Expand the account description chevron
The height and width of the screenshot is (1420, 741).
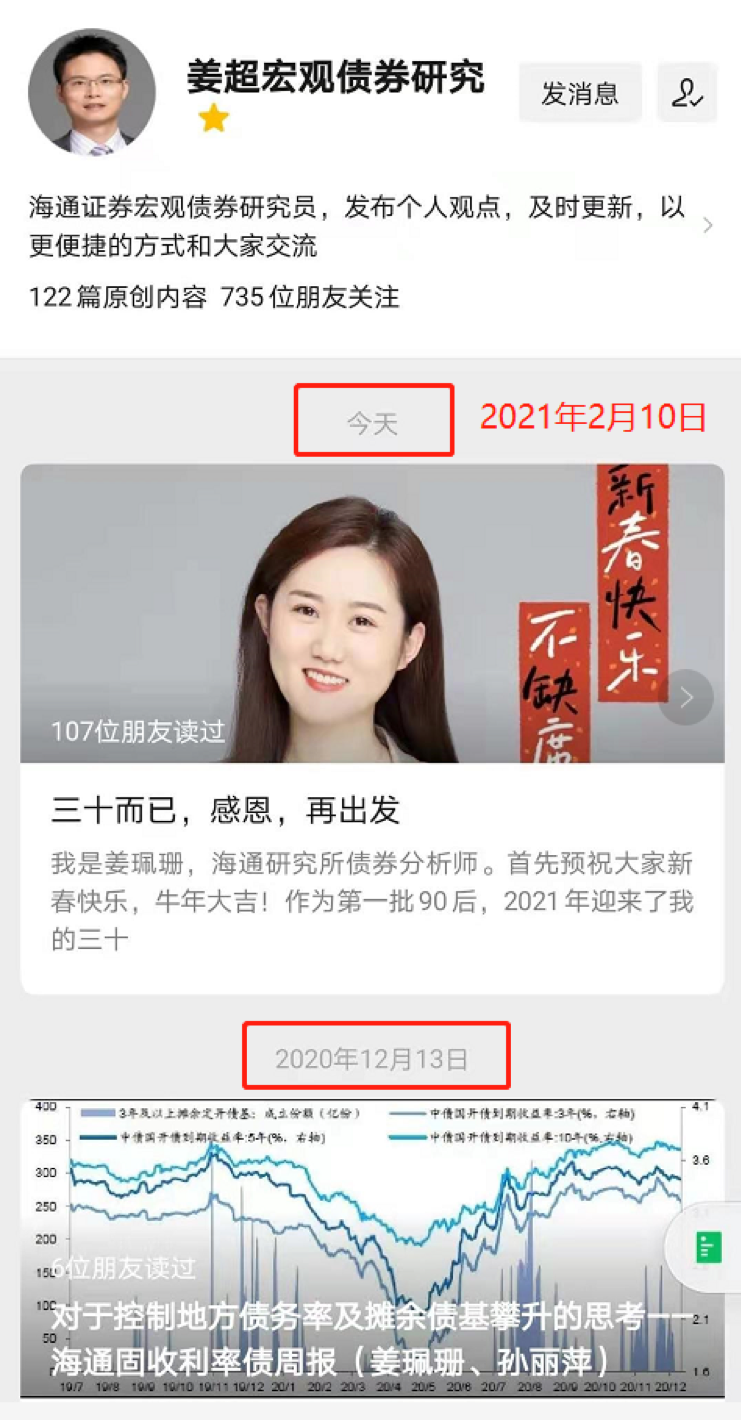708,225
